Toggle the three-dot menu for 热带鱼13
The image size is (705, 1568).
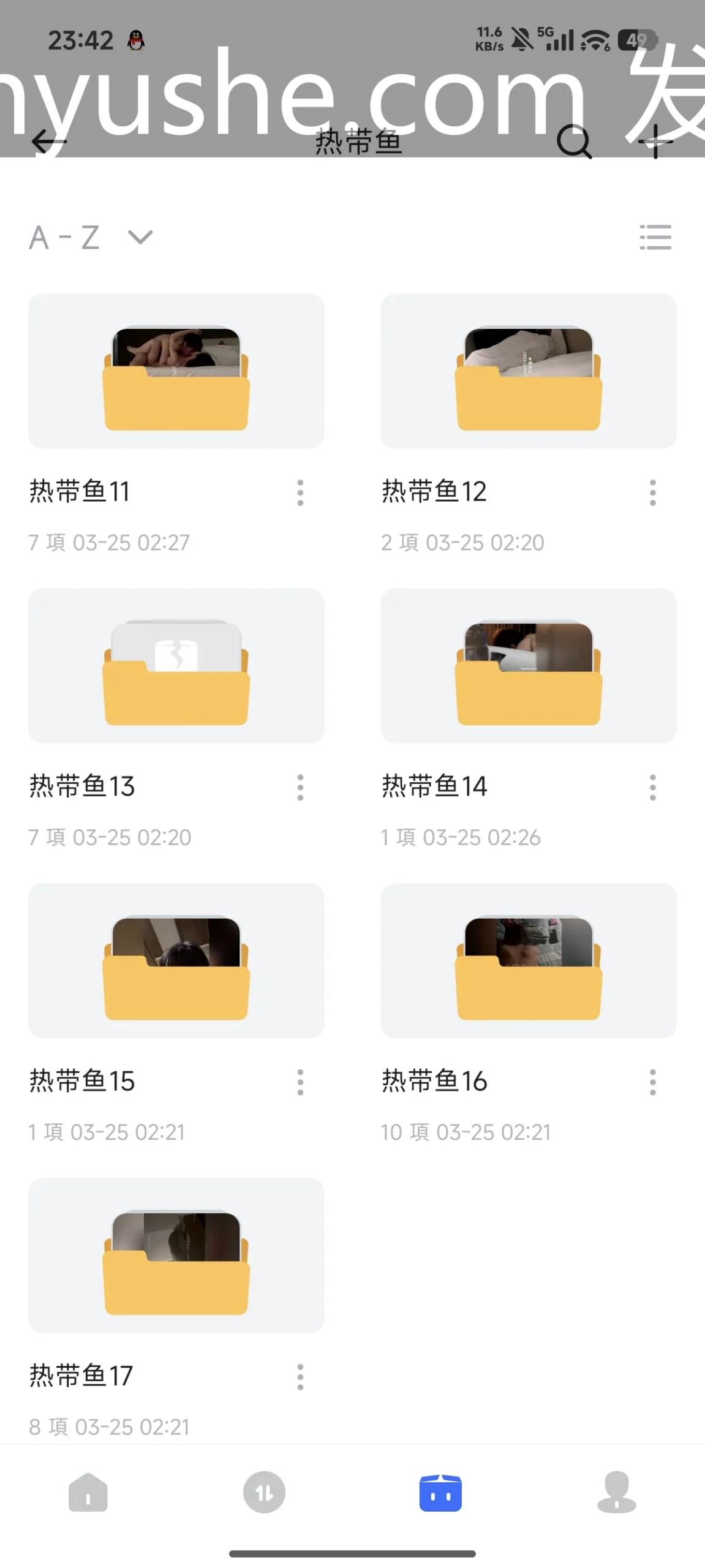click(x=300, y=788)
